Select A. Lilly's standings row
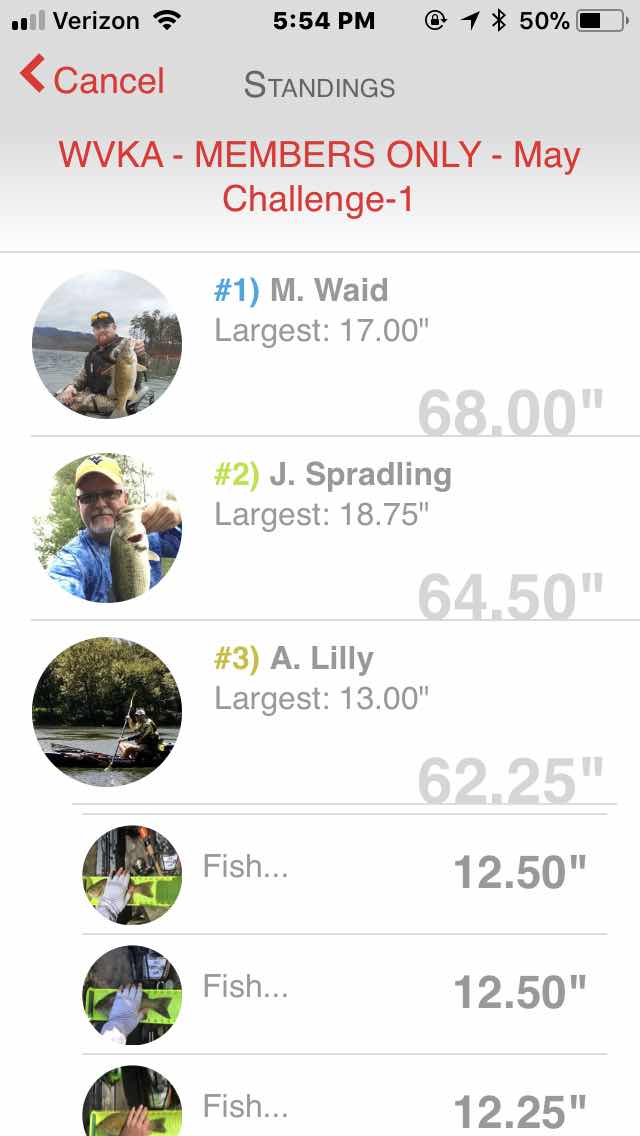The height and width of the screenshot is (1136, 640). click(x=320, y=712)
